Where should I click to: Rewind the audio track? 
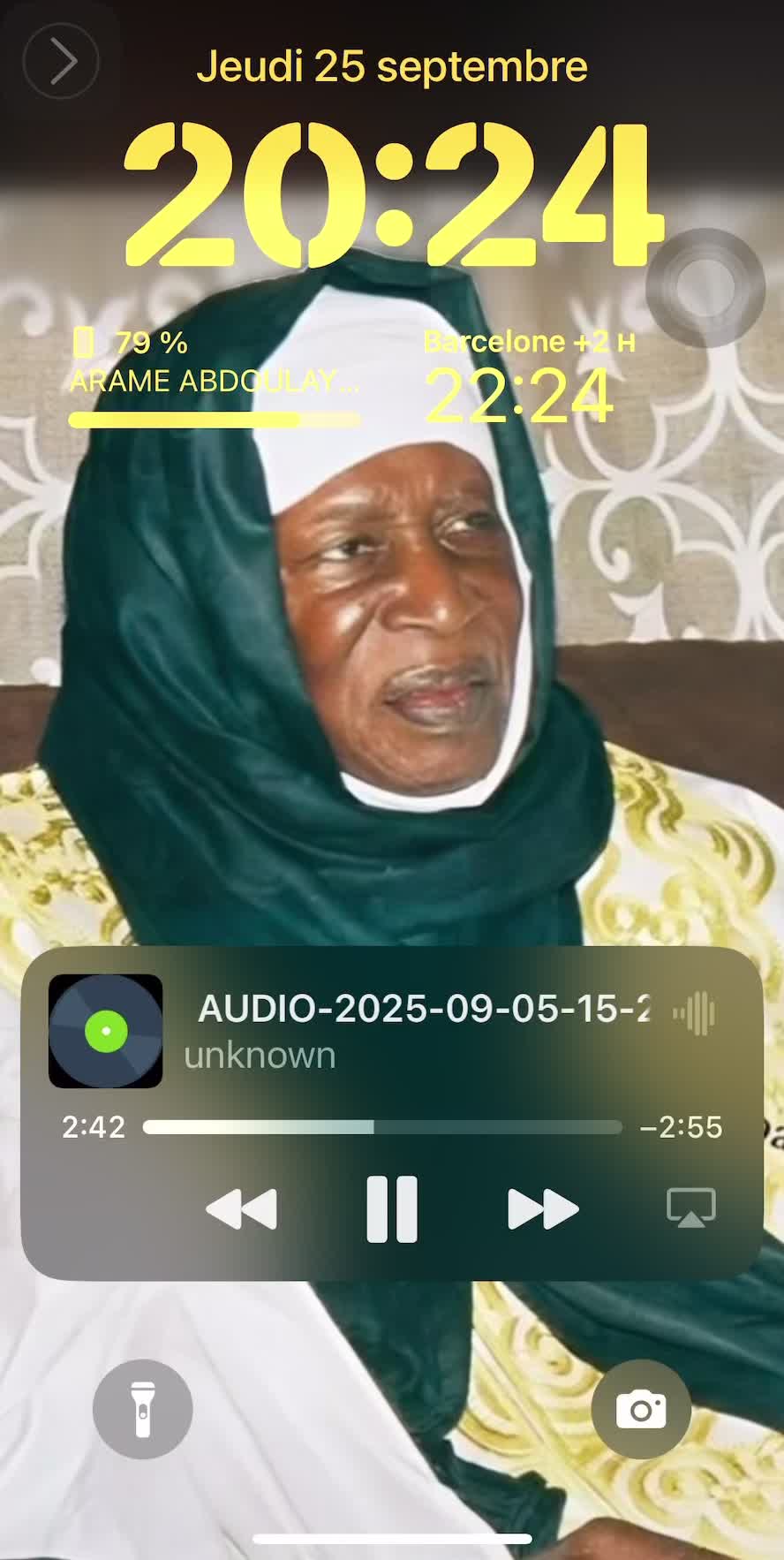point(241,1209)
